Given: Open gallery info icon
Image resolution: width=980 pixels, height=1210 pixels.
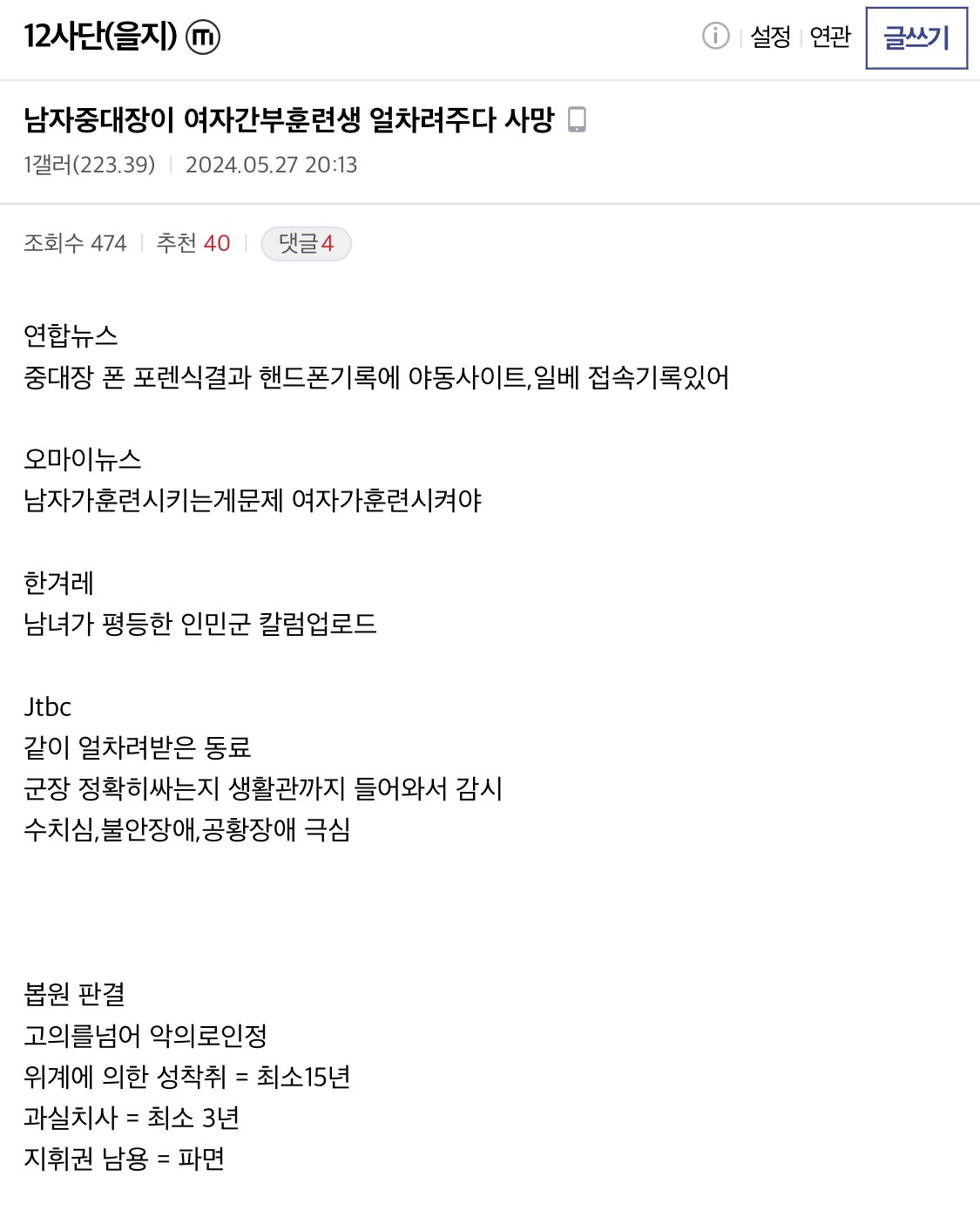Looking at the screenshot, I should pos(715,37).
